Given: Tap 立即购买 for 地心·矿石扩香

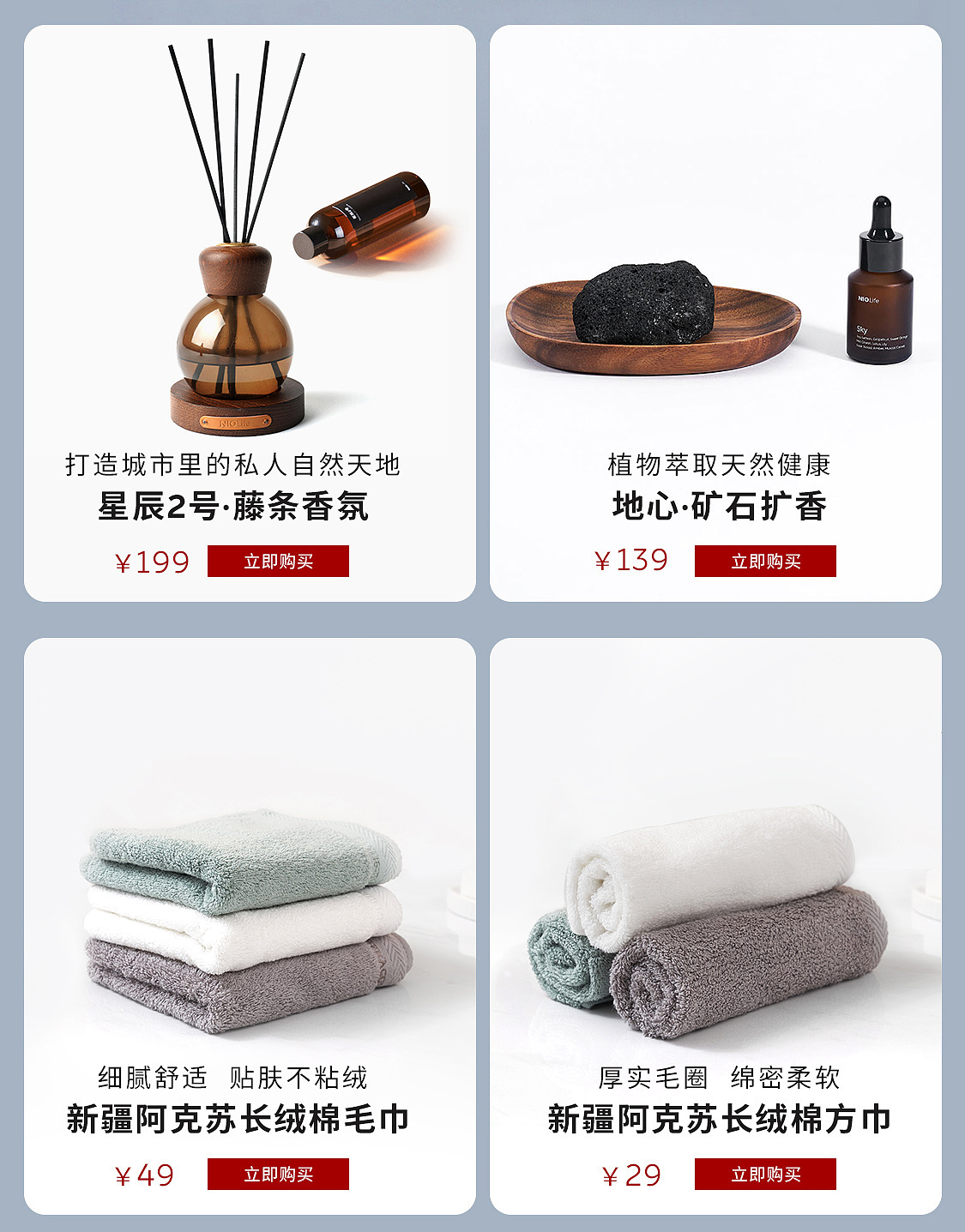Looking at the screenshot, I should tap(765, 562).
